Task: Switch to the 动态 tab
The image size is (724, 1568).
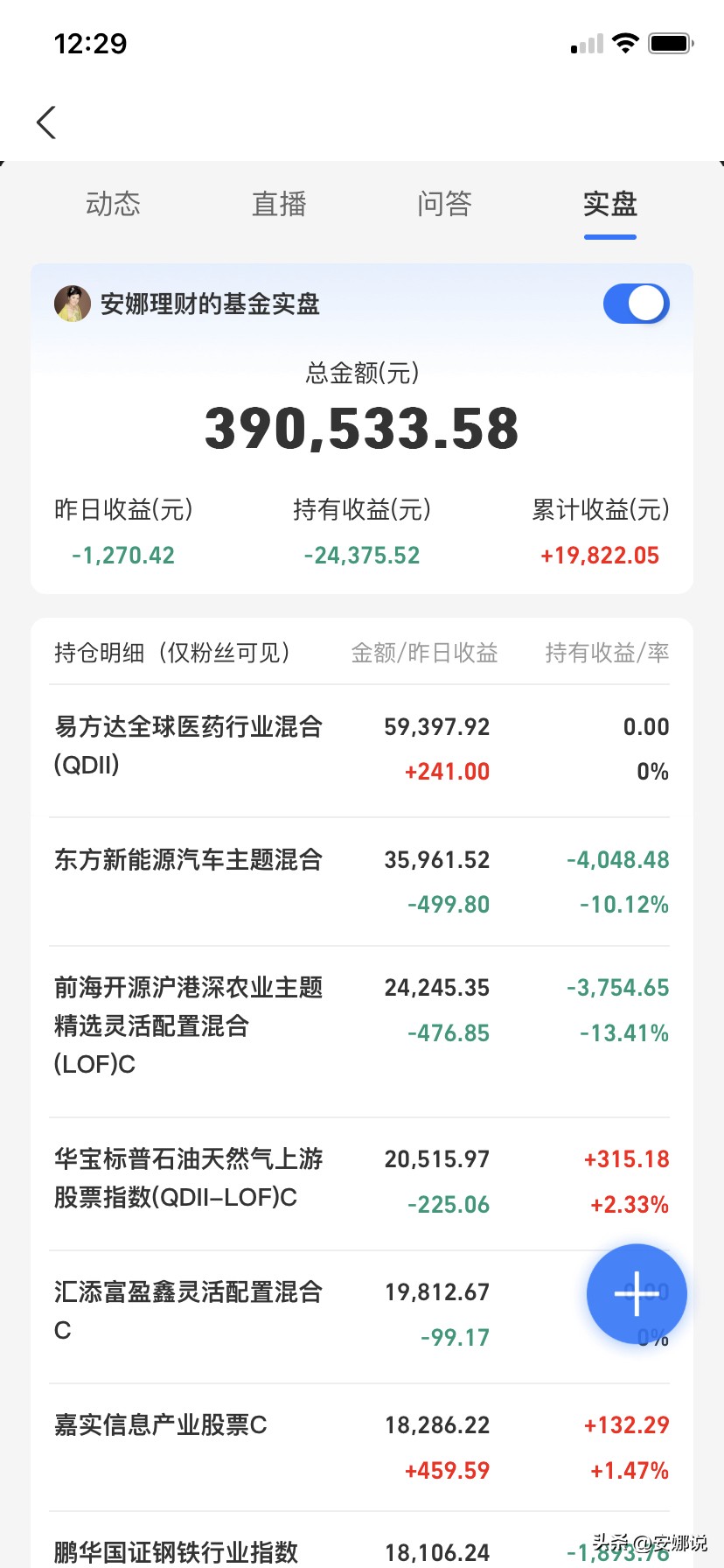Action: [x=113, y=204]
